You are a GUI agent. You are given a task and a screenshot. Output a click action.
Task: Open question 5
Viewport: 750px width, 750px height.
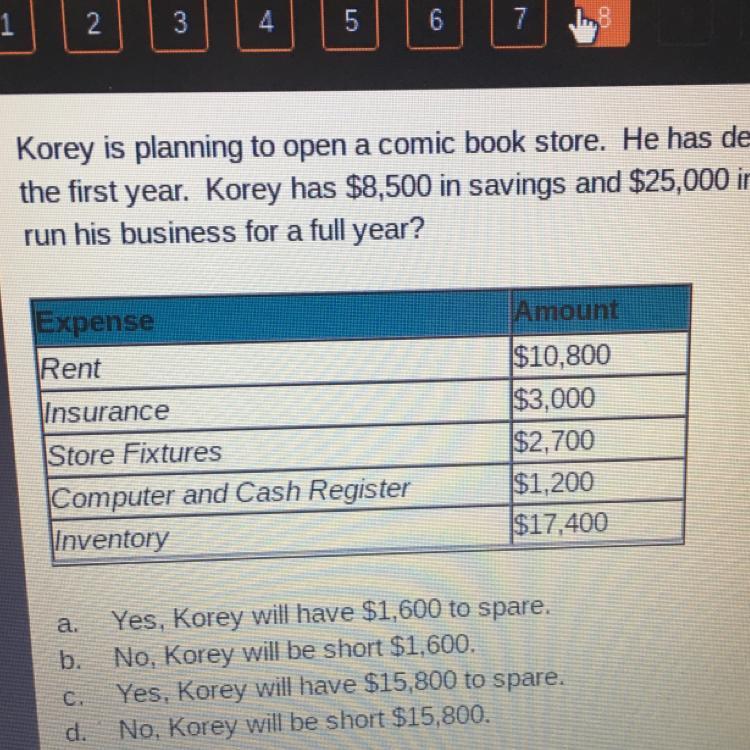(351, 23)
